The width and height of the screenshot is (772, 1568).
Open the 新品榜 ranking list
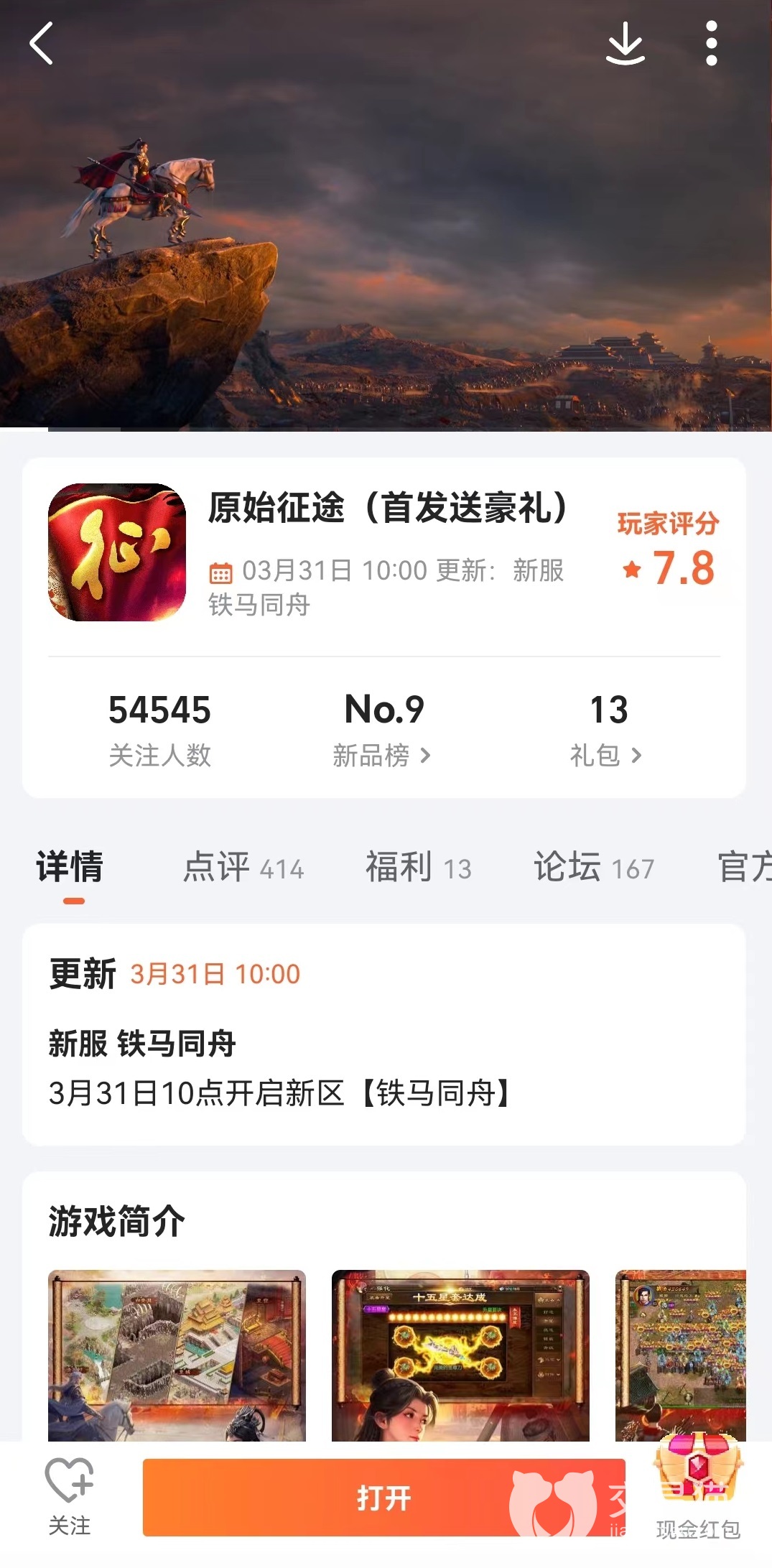[382, 729]
